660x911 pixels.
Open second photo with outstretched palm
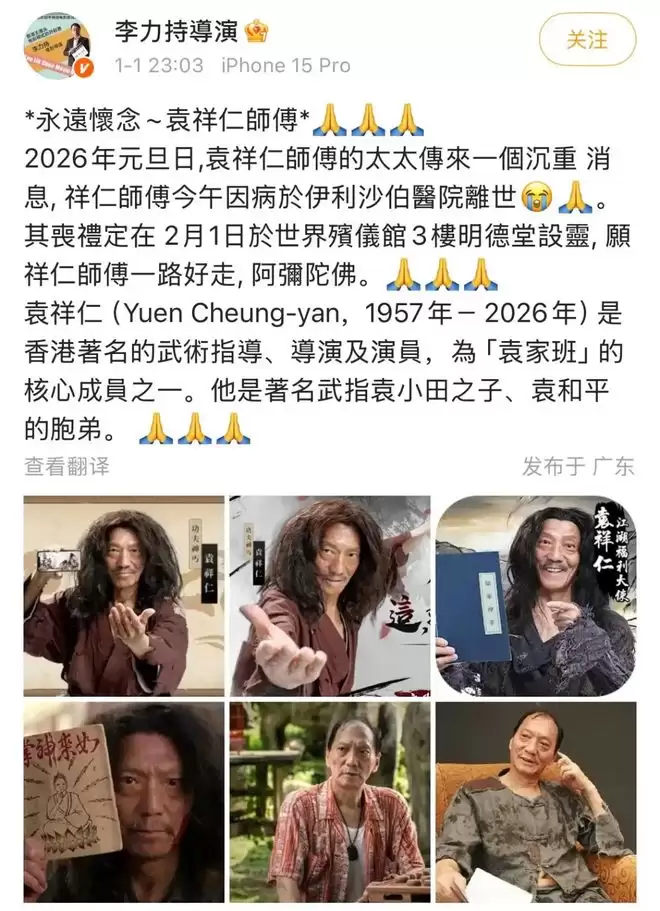click(x=329, y=596)
